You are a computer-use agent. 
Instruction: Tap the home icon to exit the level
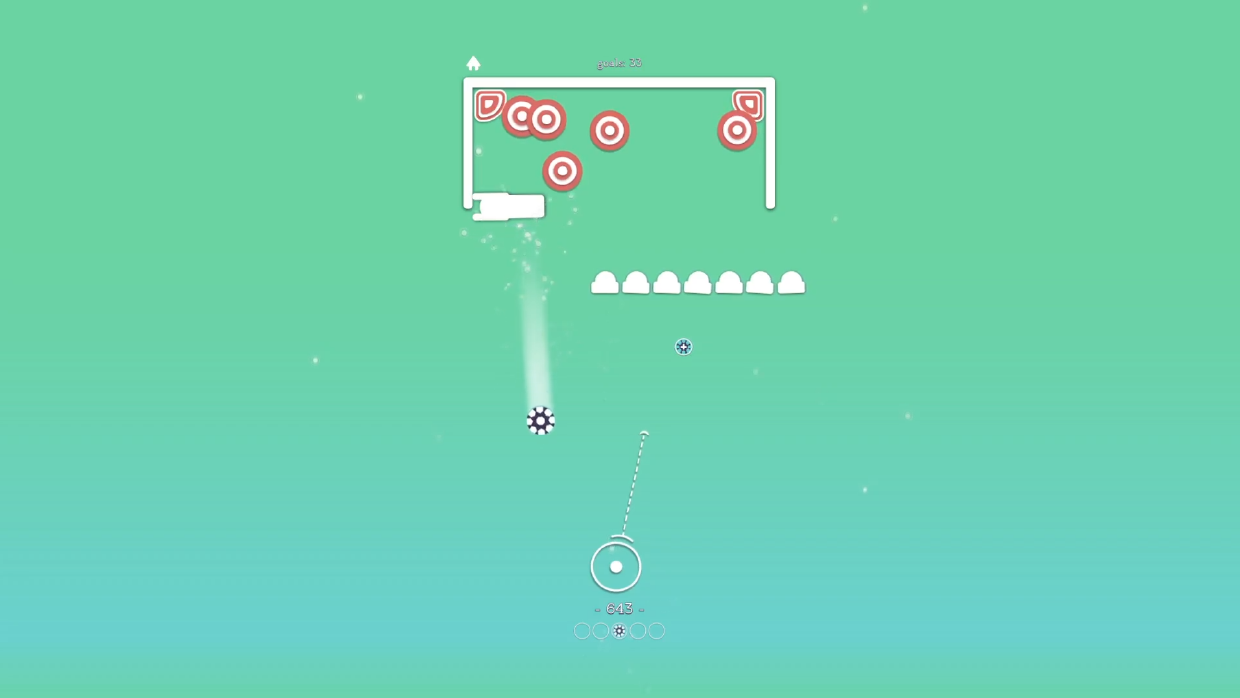(473, 63)
